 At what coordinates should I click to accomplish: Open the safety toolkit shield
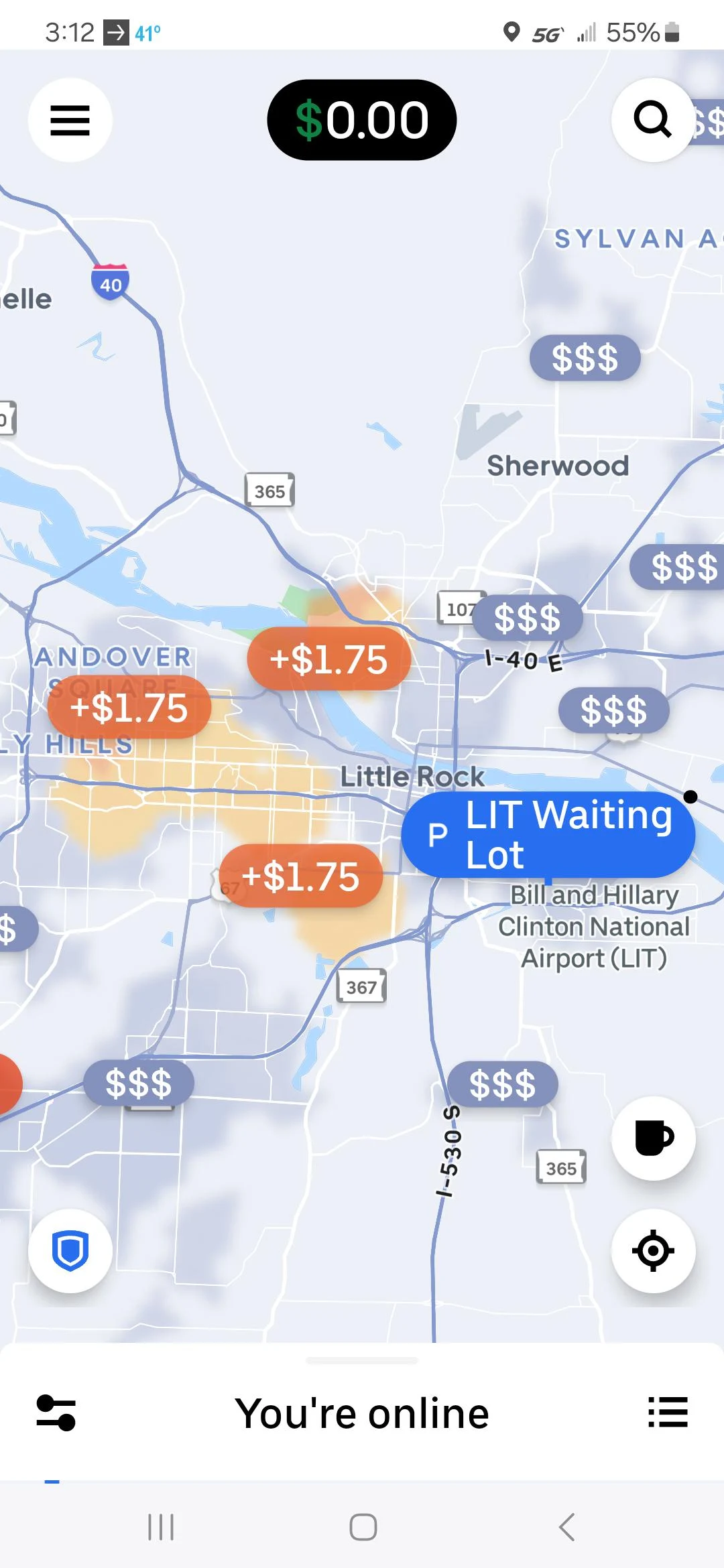[x=70, y=1250]
